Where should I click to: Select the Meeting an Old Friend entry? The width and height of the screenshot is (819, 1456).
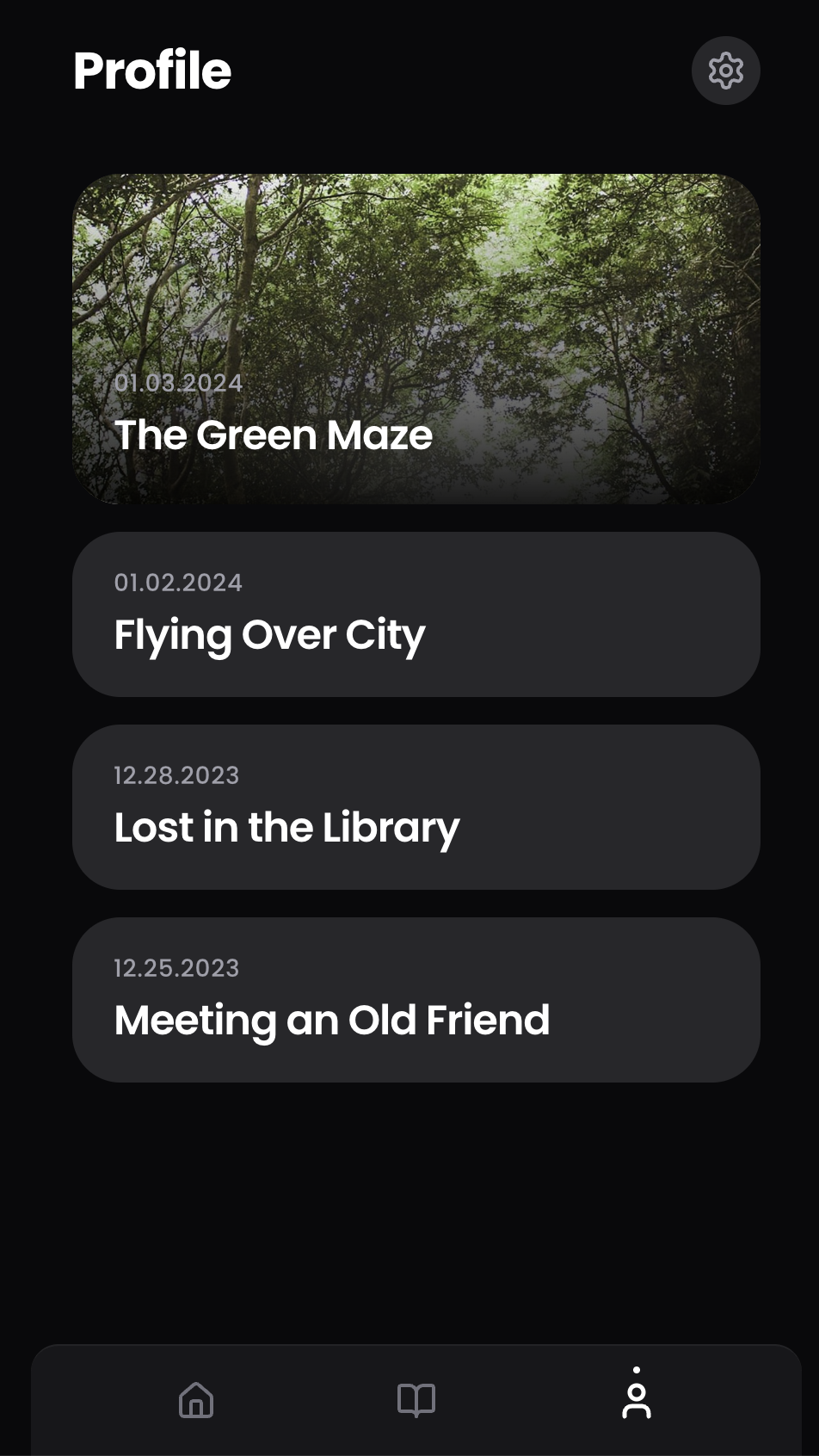click(416, 1000)
